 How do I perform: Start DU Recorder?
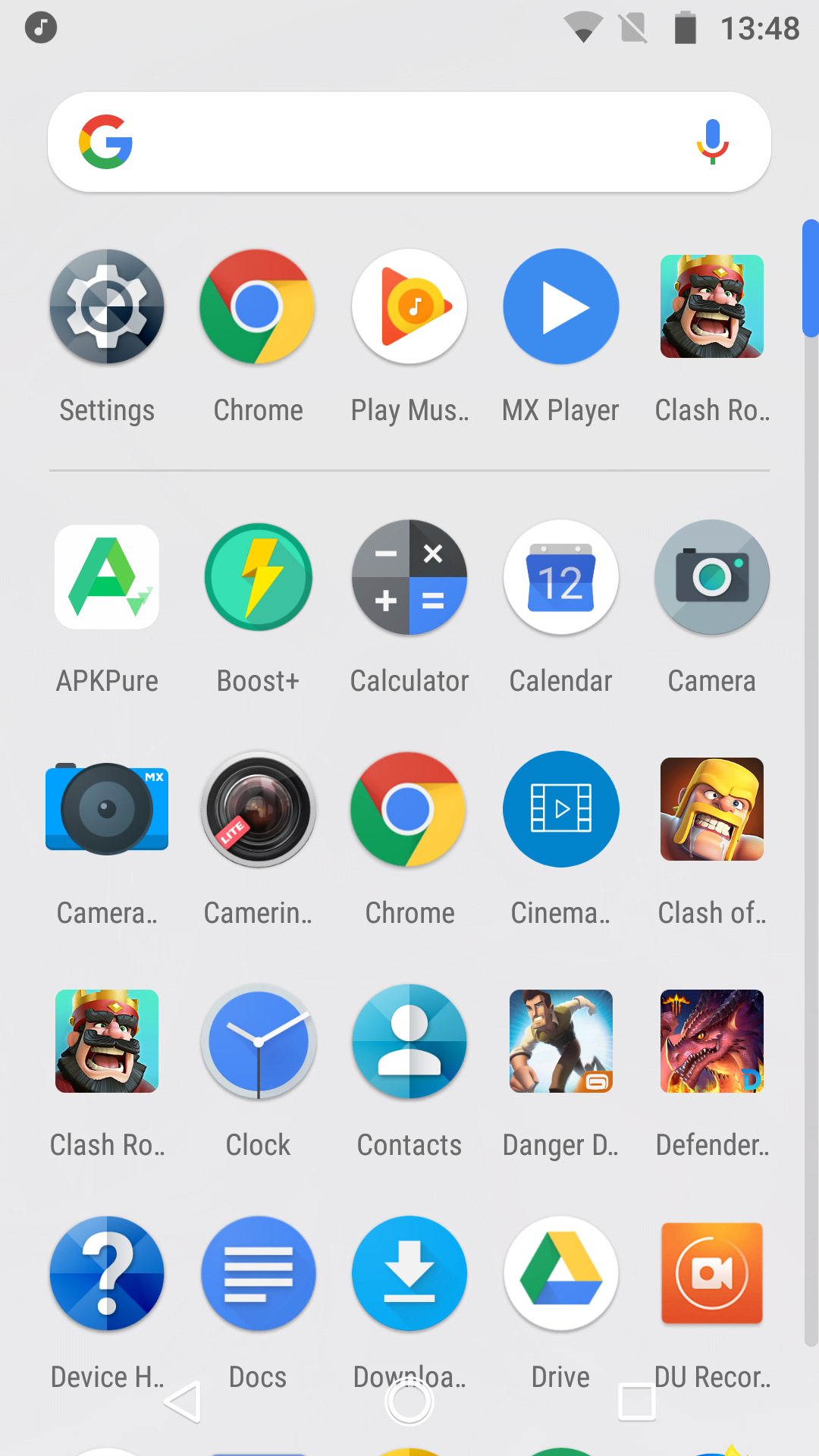tap(711, 1273)
